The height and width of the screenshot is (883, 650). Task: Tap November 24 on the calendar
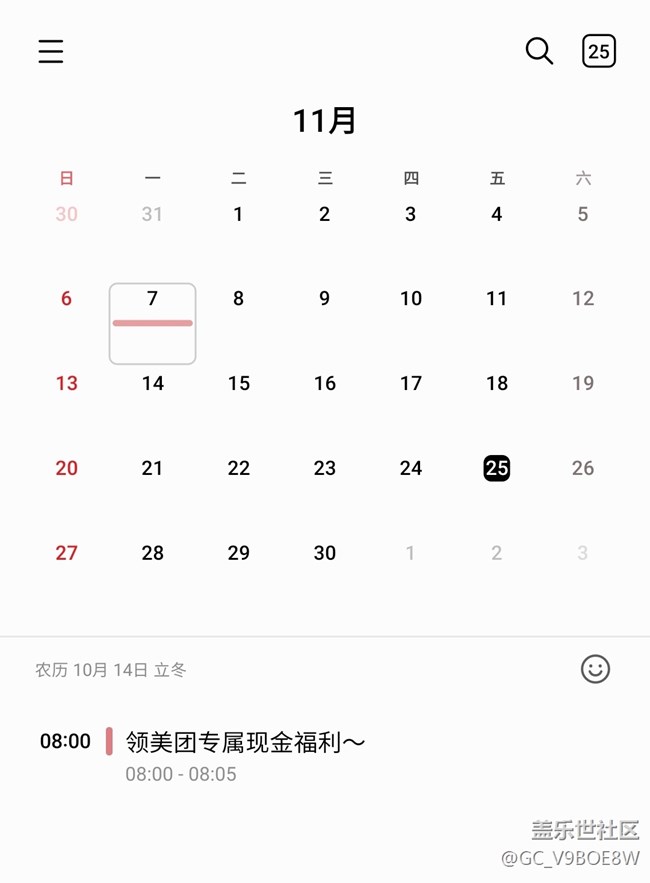[411, 468]
